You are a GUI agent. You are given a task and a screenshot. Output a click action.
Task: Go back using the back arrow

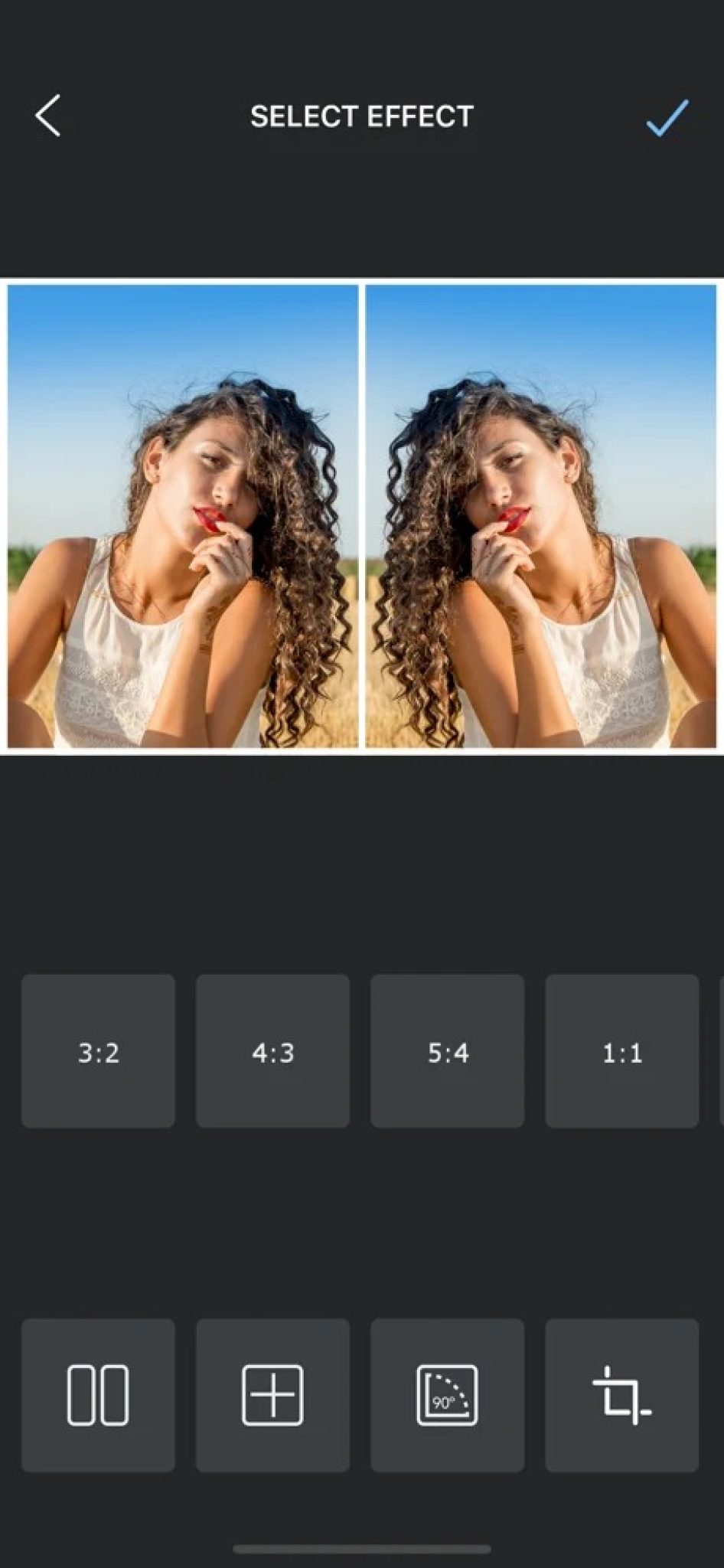pyautogui.click(x=48, y=116)
